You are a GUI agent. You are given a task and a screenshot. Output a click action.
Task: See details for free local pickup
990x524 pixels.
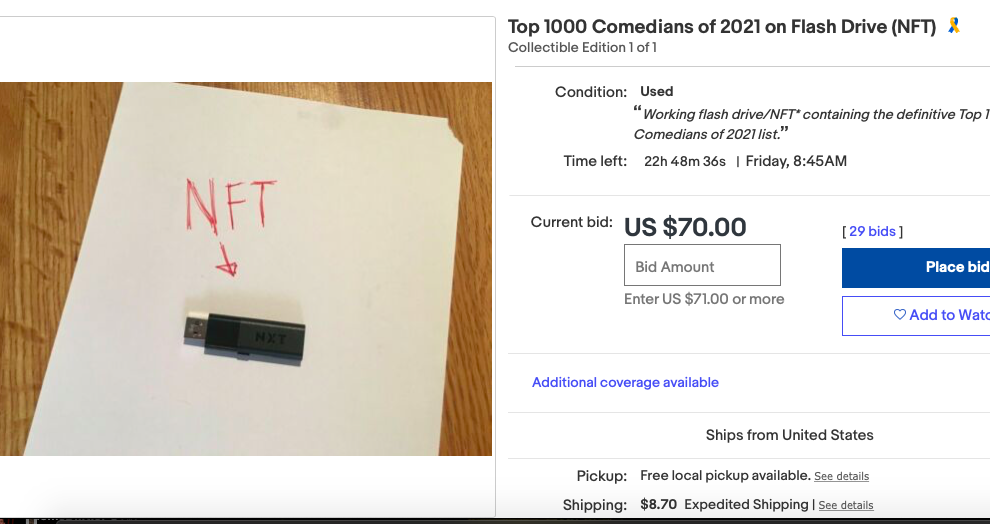(x=841, y=476)
